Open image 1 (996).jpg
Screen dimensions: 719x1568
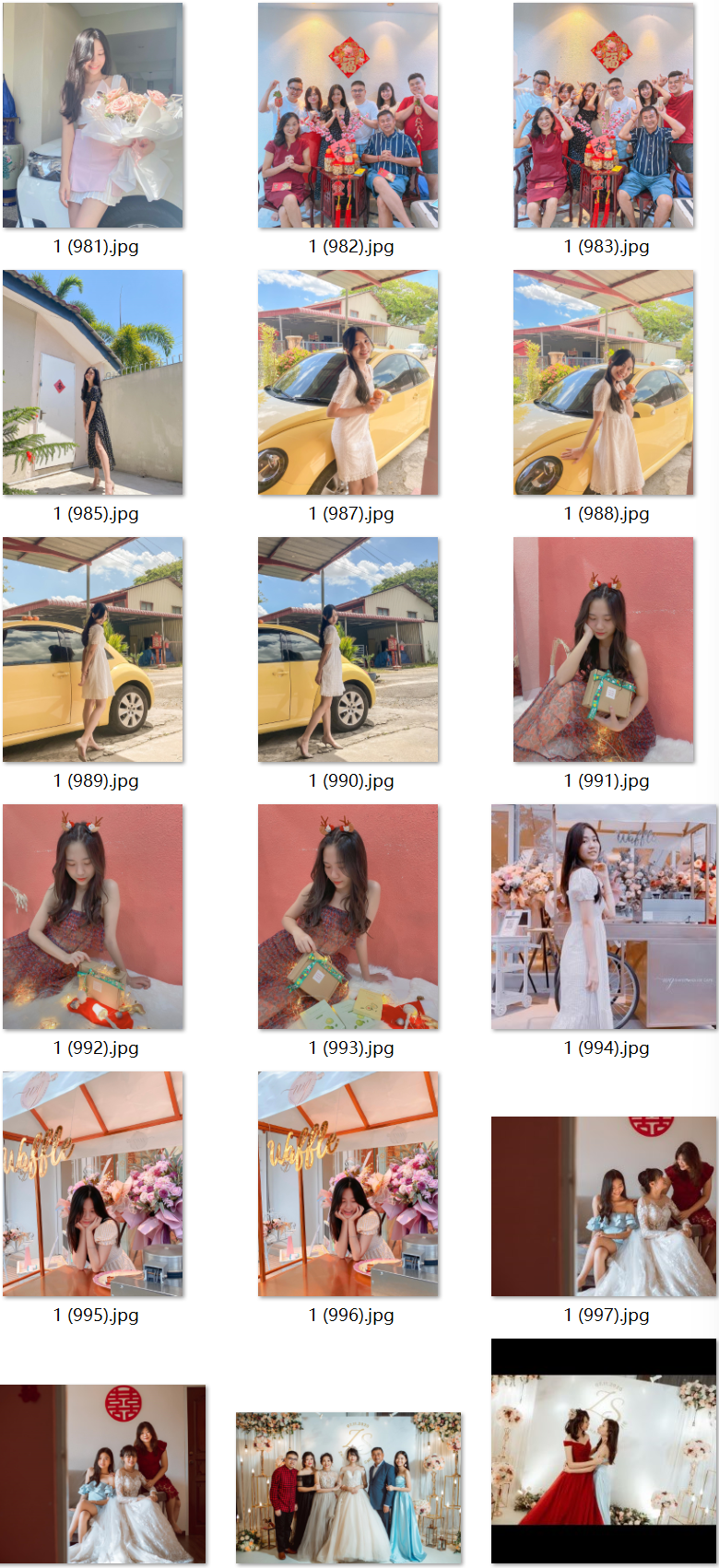pyautogui.click(x=348, y=1184)
